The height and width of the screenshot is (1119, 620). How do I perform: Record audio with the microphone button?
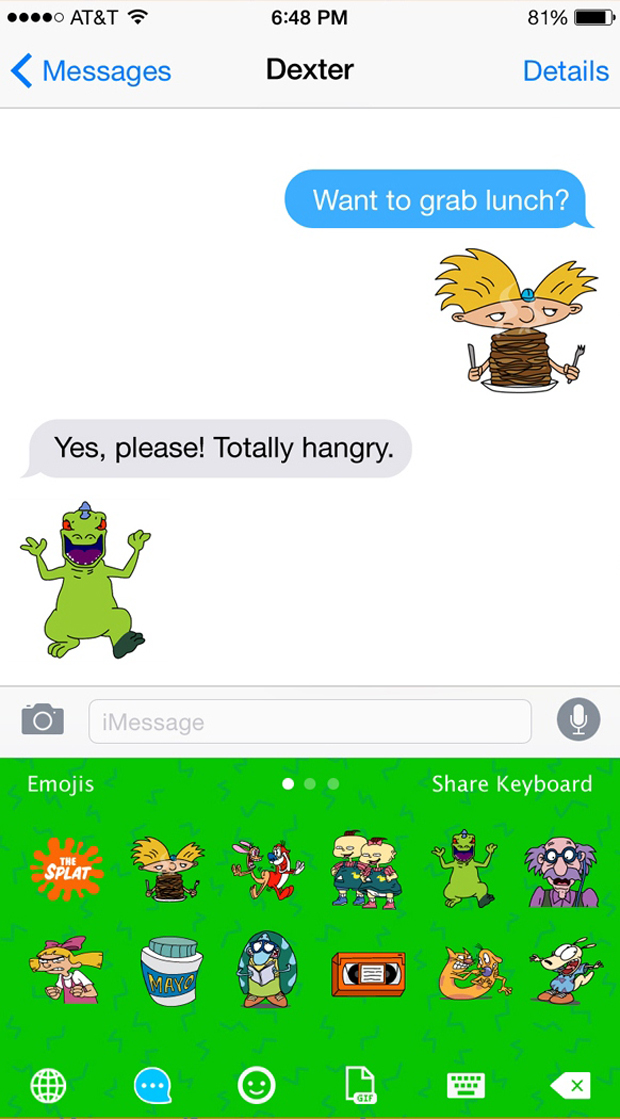point(579,719)
